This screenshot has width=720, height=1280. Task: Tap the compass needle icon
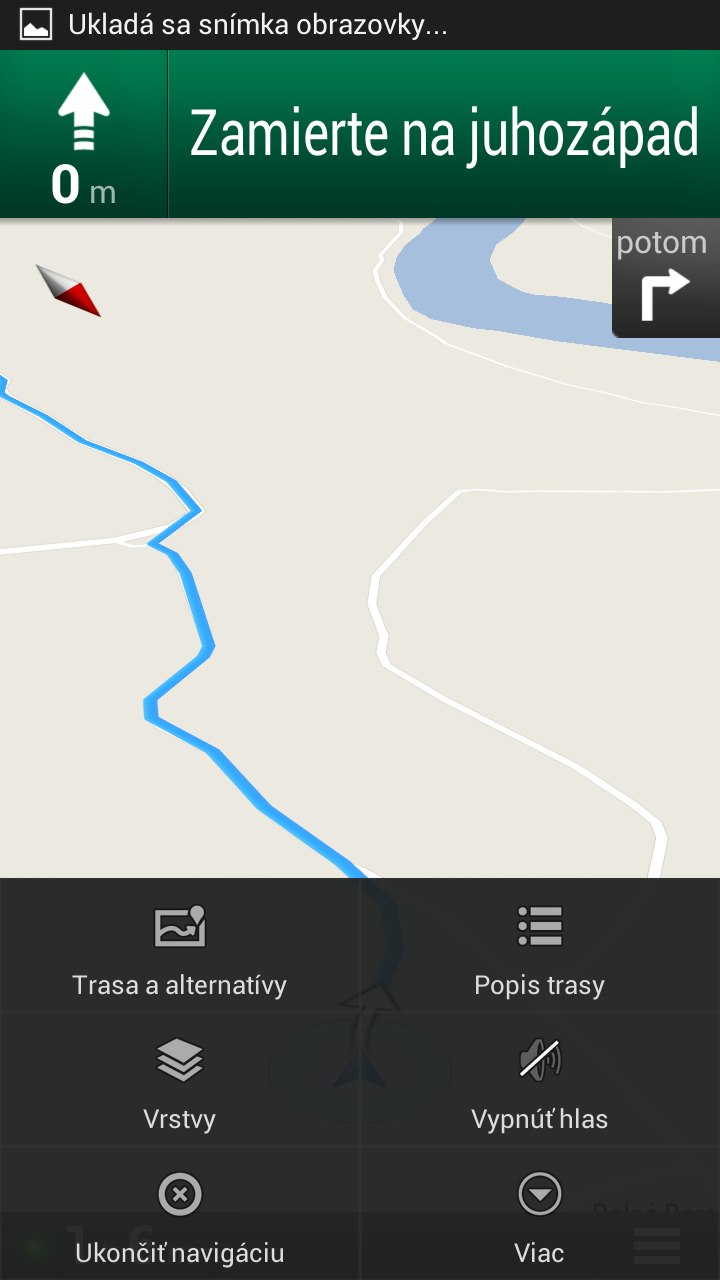pos(68,290)
